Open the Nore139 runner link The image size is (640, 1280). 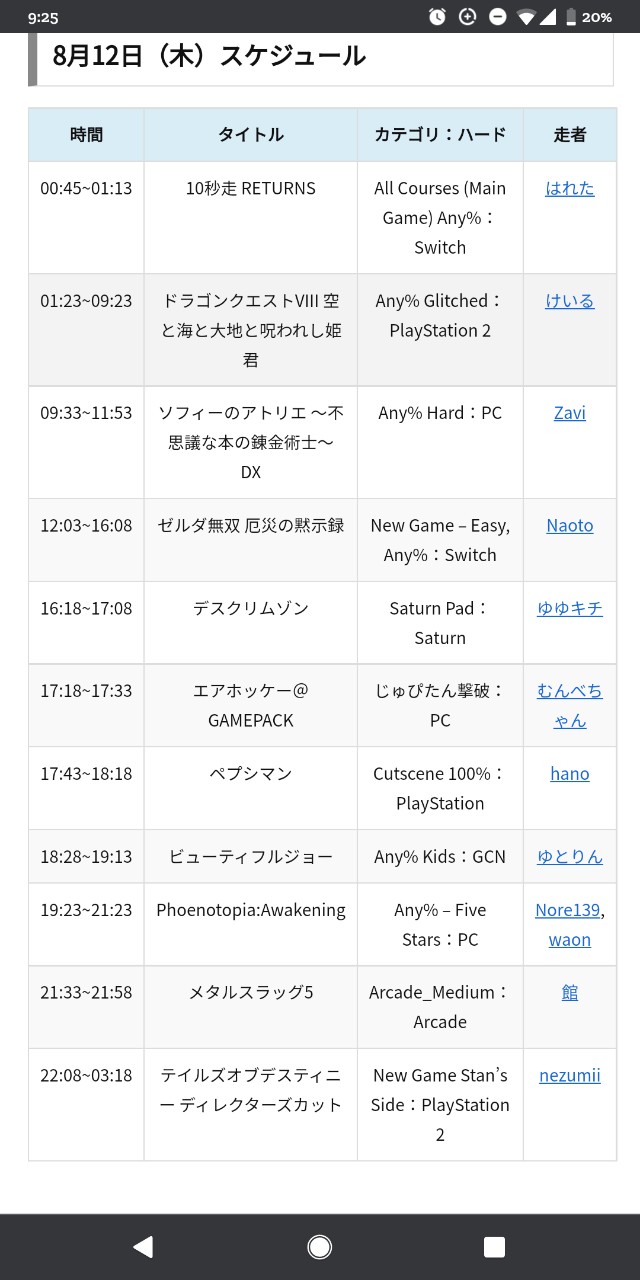(x=567, y=910)
